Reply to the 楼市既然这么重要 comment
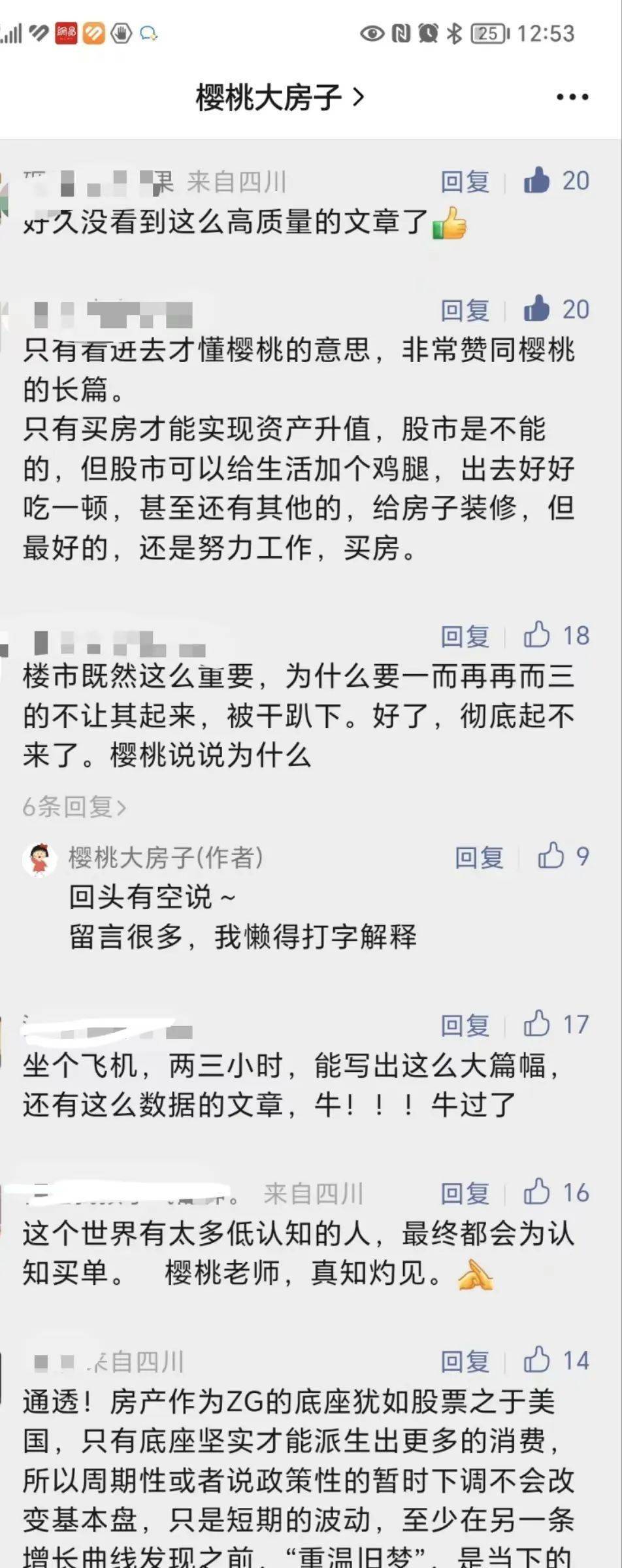This screenshot has height=1568, width=622. [465, 636]
